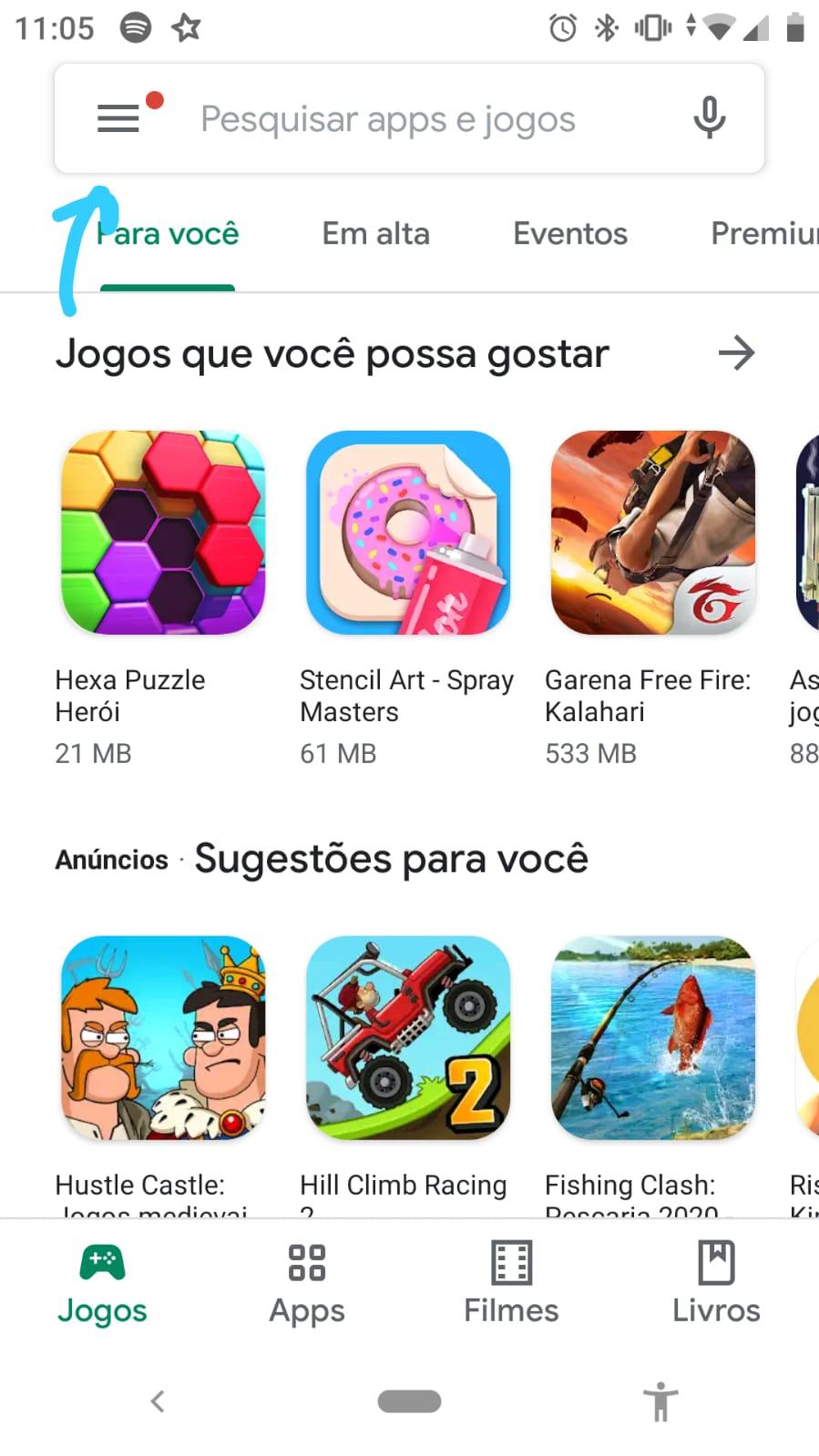Image resolution: width=819 pixels, height=1456 pixels.
Task: Select Jogos in bottom navigation
Action: pyautogui.click(x=102, y=1284)
